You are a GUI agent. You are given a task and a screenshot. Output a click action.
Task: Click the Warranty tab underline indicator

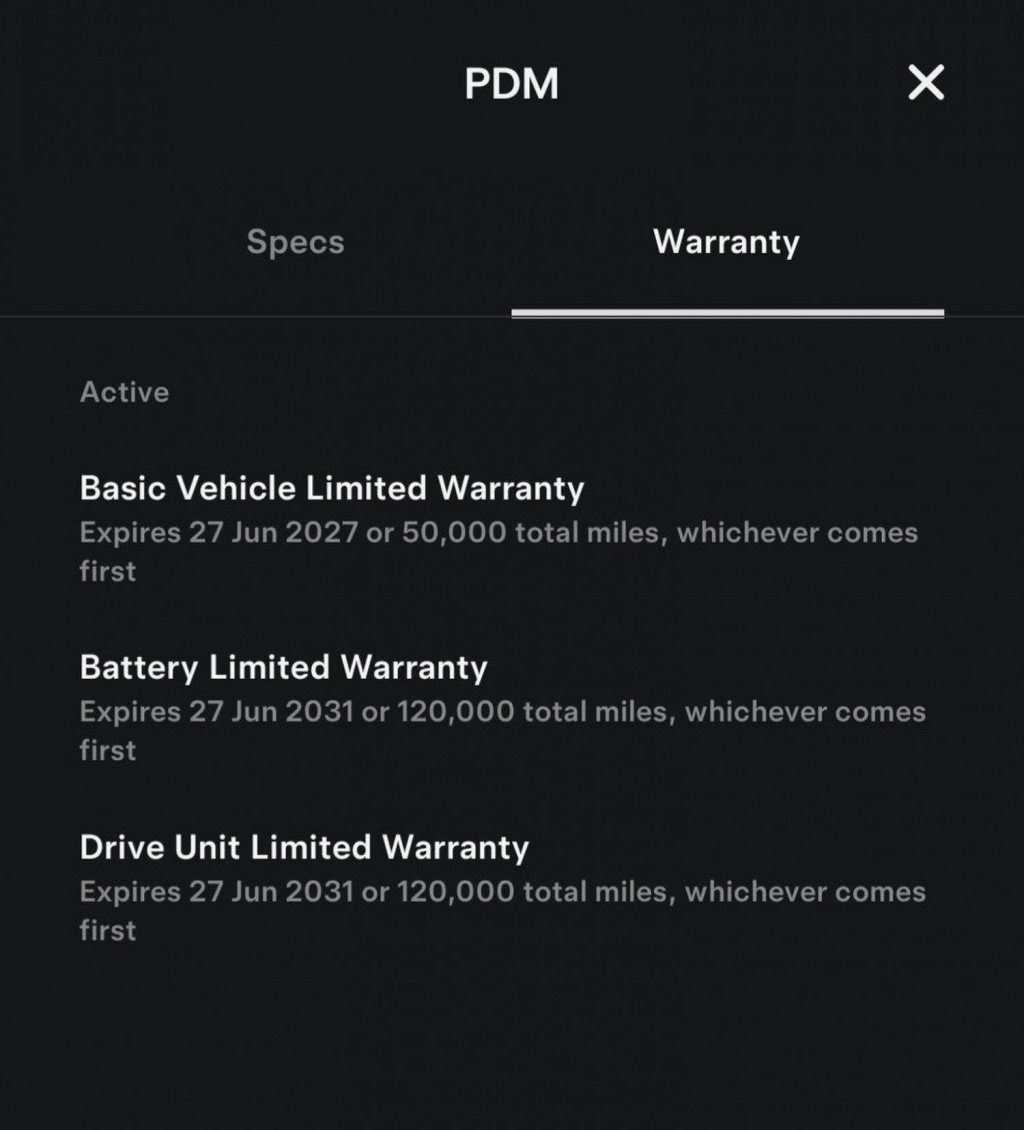tap(726, 313)
